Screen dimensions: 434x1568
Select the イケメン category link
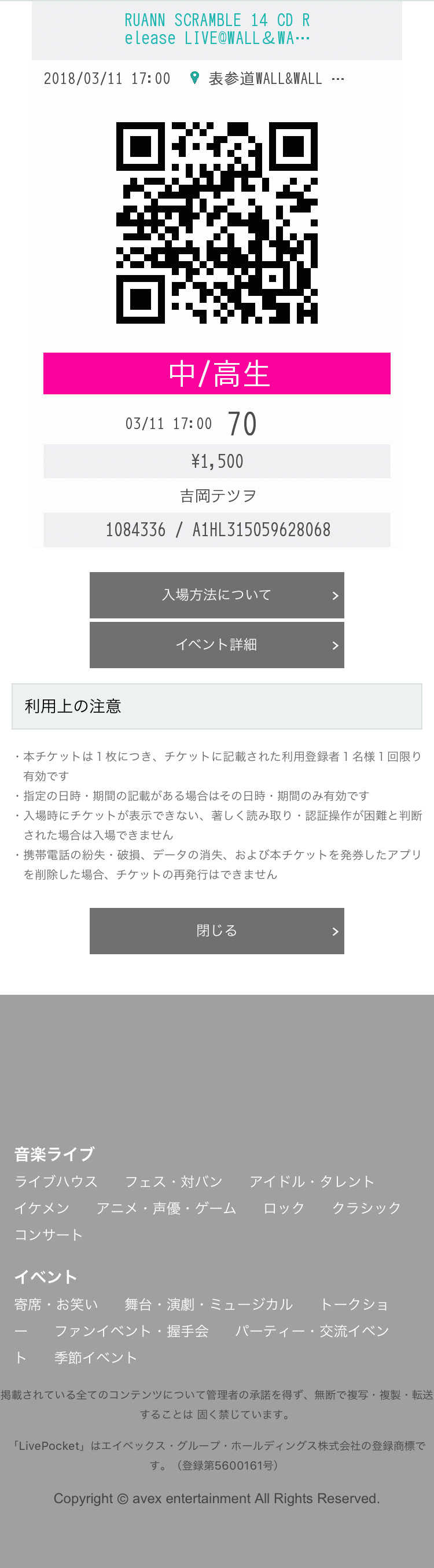click(42, 1208)
